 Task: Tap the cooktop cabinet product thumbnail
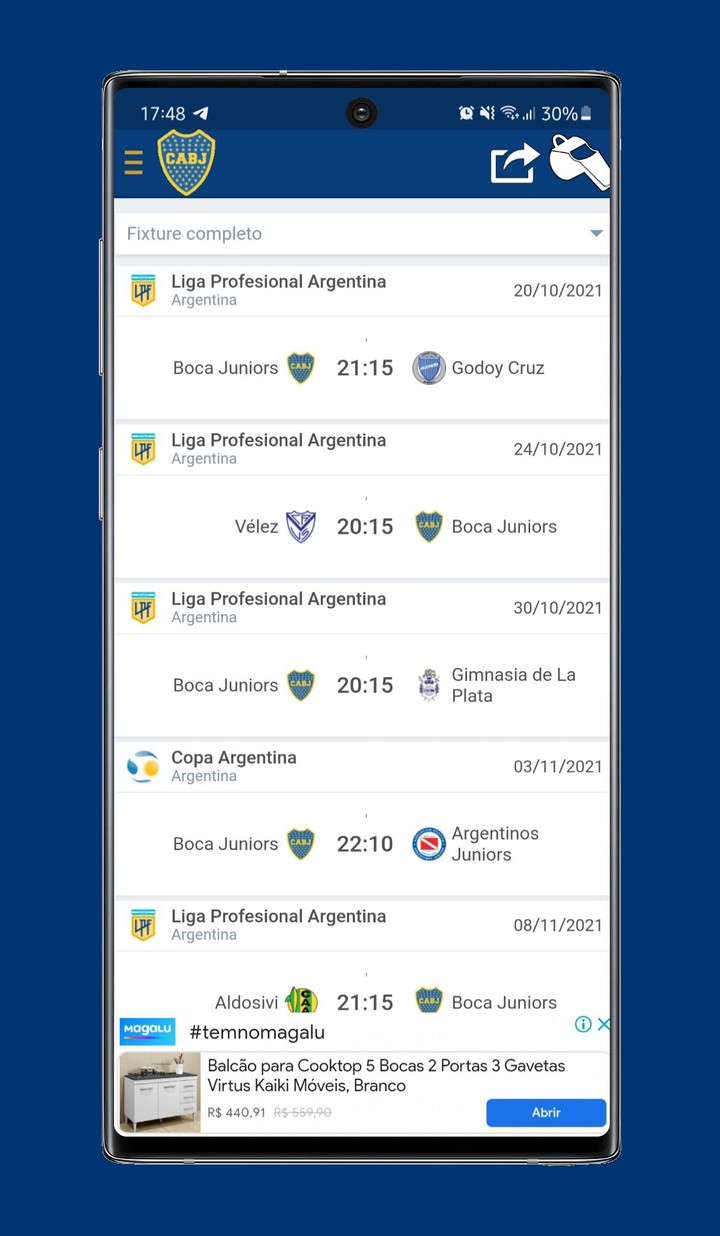(x=160, y=1090)
